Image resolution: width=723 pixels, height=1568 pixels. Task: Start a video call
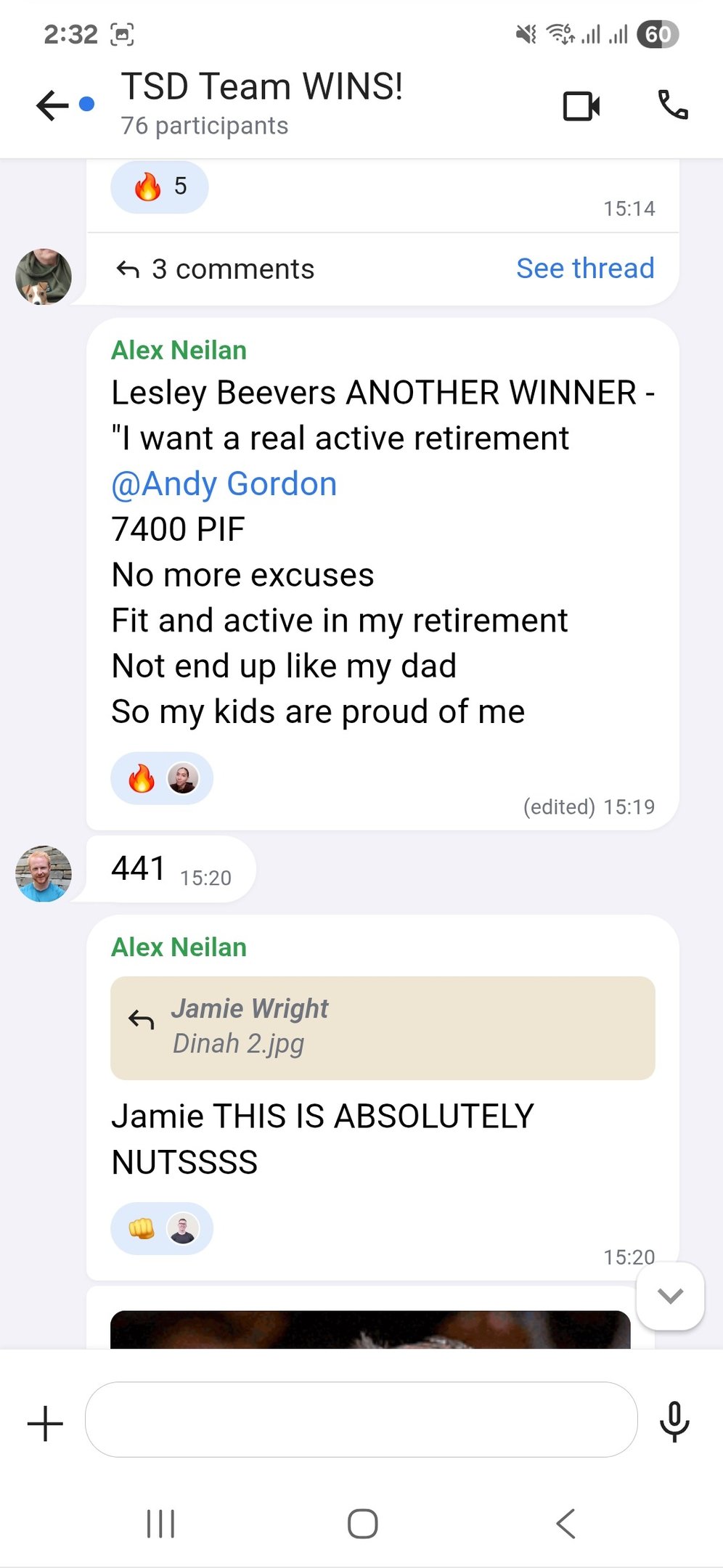(x=581, y=105)
